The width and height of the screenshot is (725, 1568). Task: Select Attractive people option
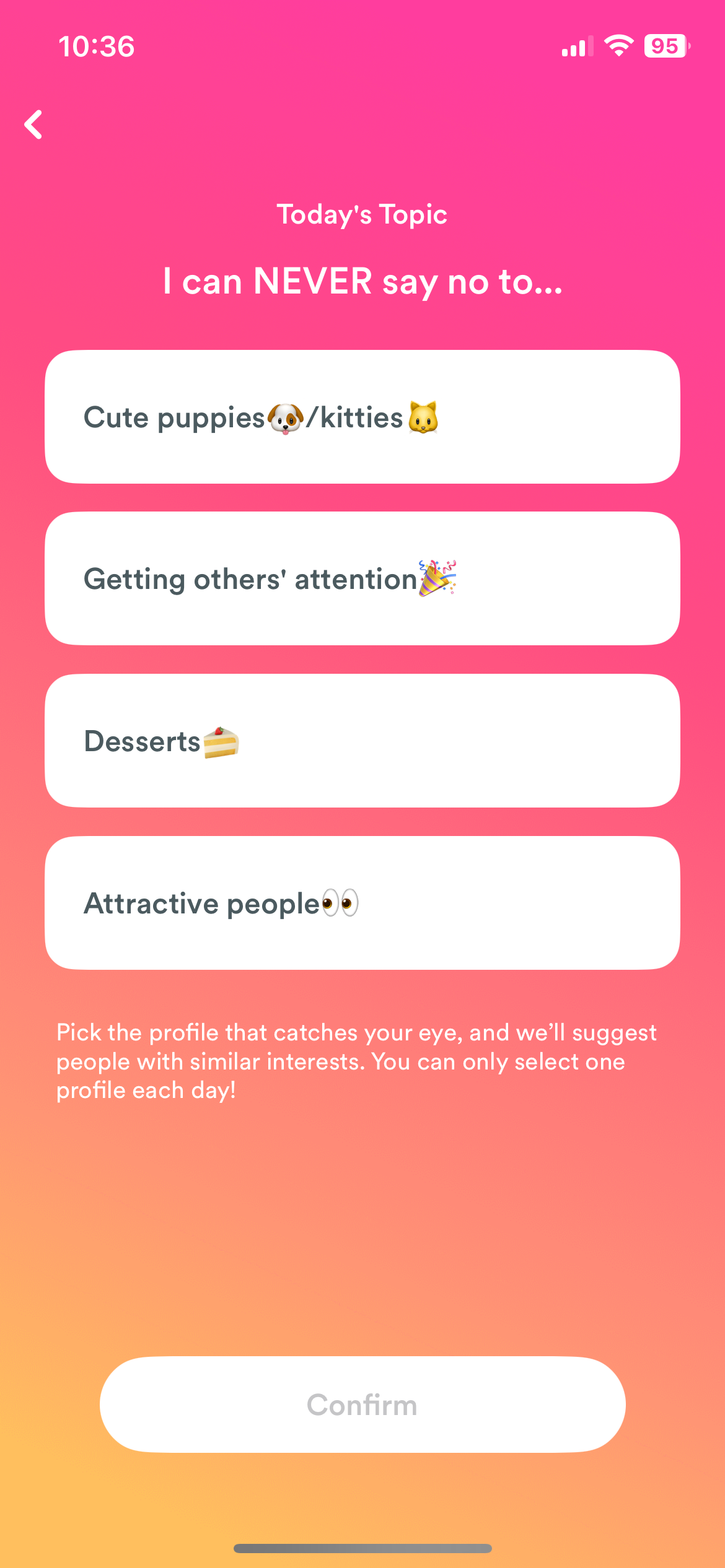point(362,903)
